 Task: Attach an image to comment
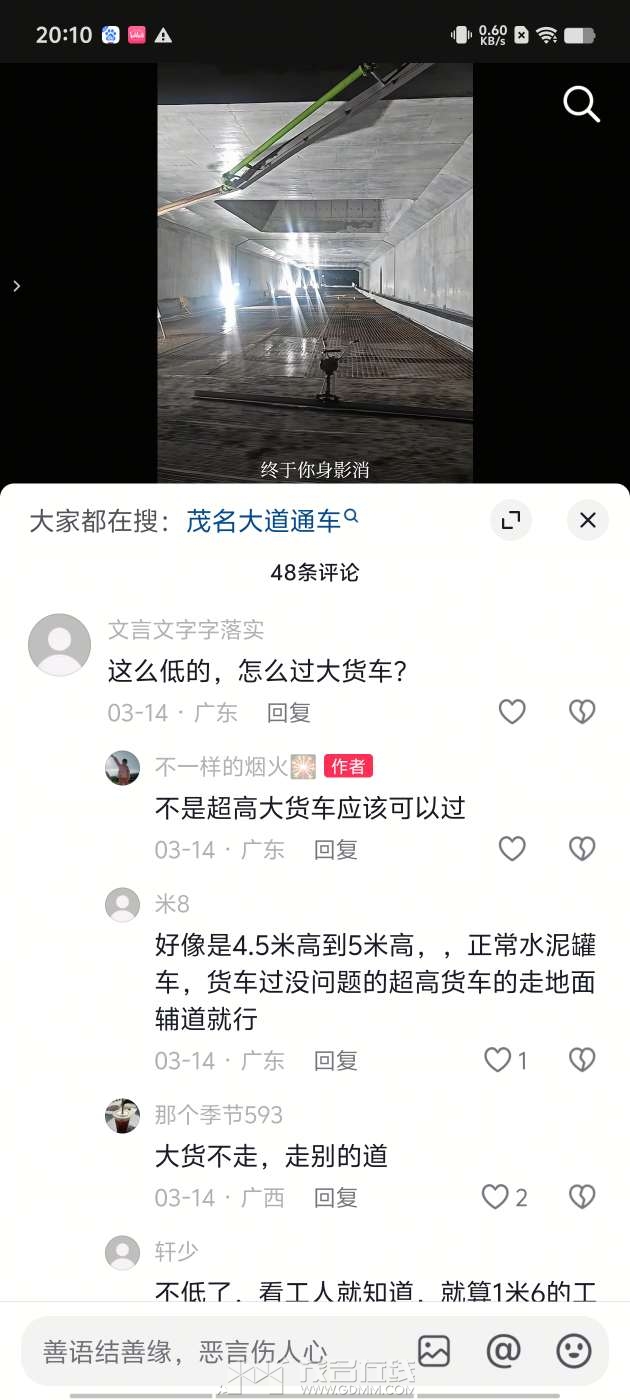coord(434,1351)
